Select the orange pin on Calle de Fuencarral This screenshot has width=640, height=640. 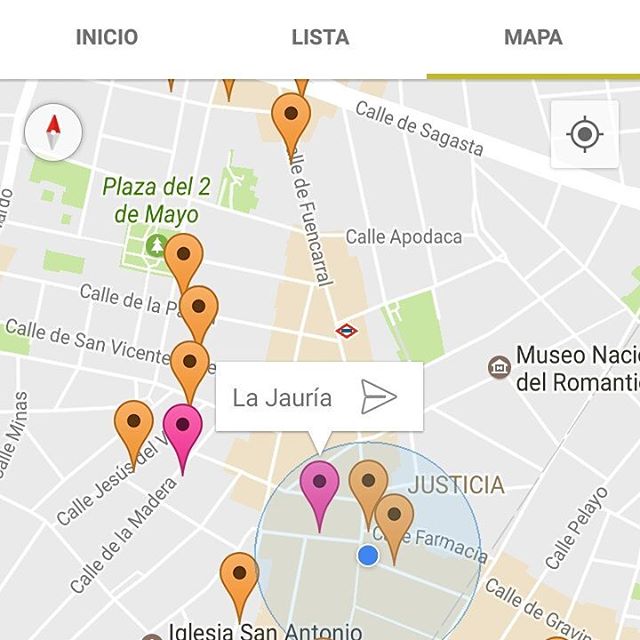point(292,119)
